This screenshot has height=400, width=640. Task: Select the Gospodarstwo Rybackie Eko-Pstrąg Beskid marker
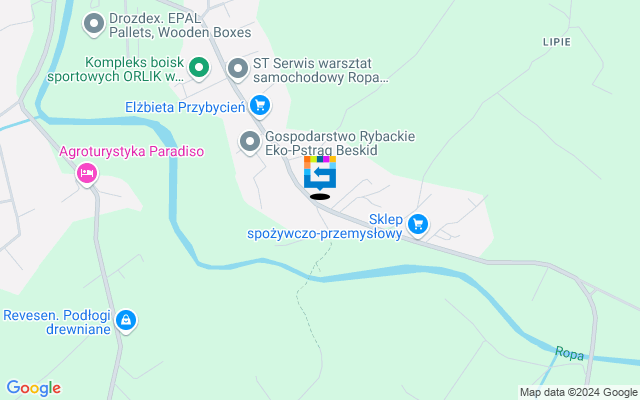[250, 143]
